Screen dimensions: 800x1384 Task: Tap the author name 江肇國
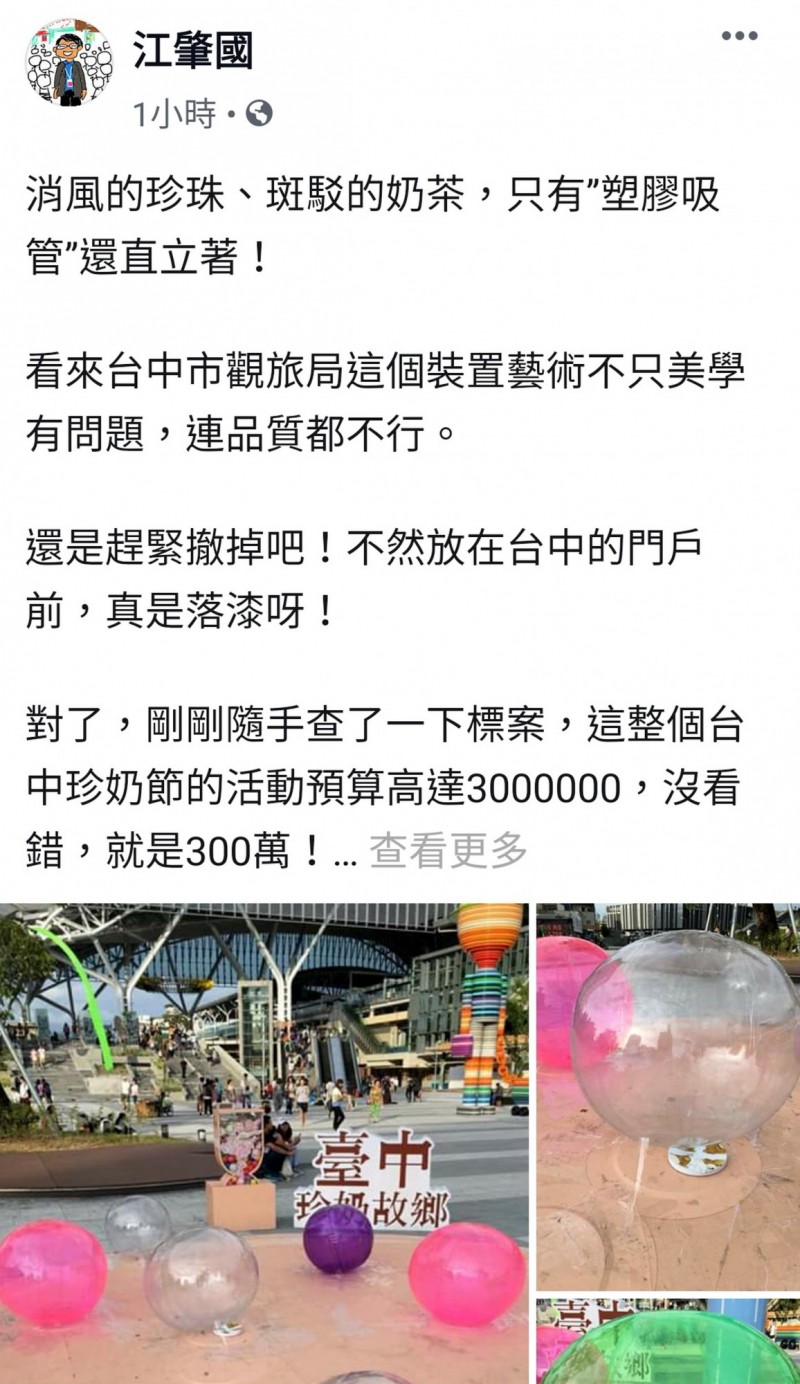193,51
